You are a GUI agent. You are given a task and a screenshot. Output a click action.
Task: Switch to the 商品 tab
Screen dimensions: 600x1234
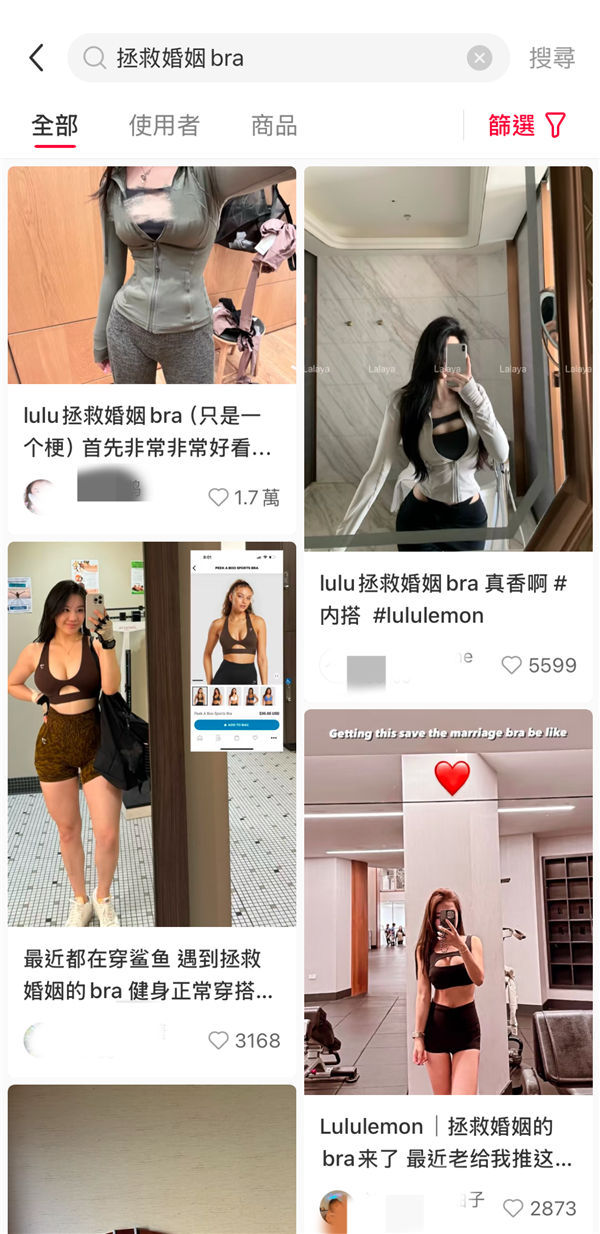(x=274, y=125)
